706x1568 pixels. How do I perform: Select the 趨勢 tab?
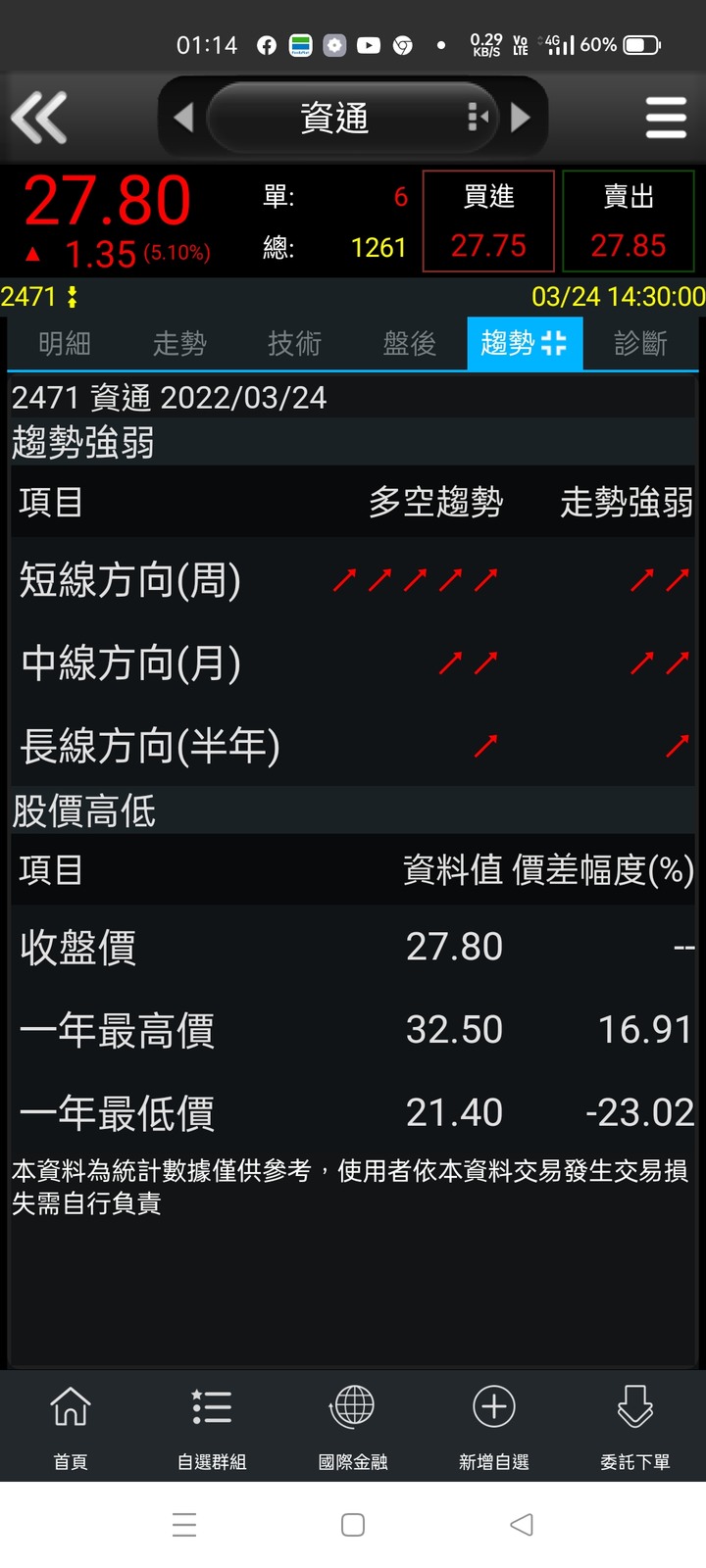pos(524,344)
